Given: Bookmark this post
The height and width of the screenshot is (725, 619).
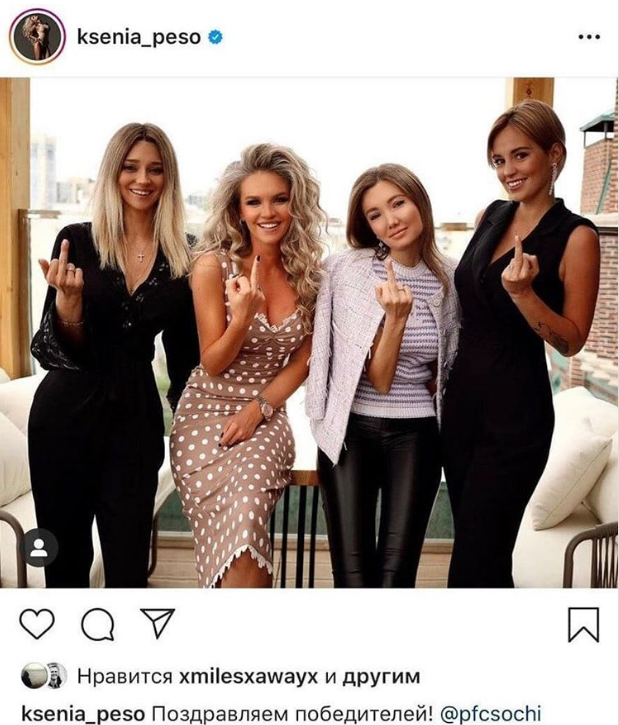Looking at the screenshot, I should pos(583,624).
